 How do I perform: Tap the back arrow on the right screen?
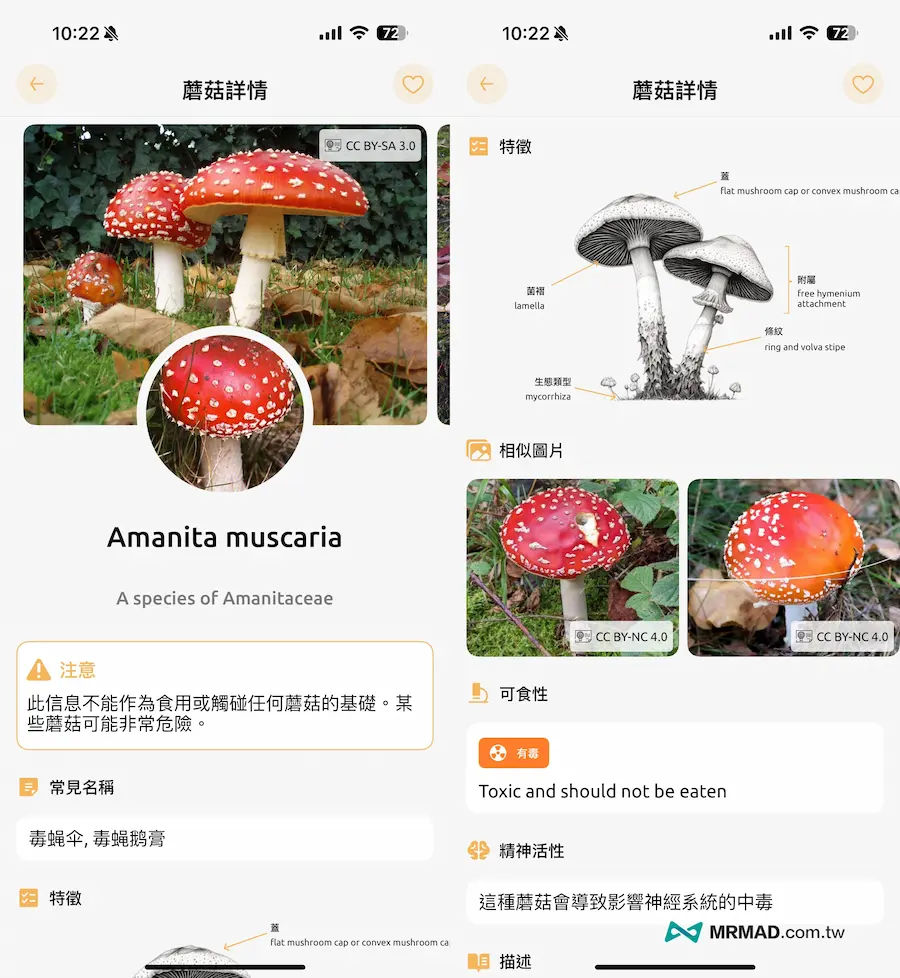[x=487, y=85]
